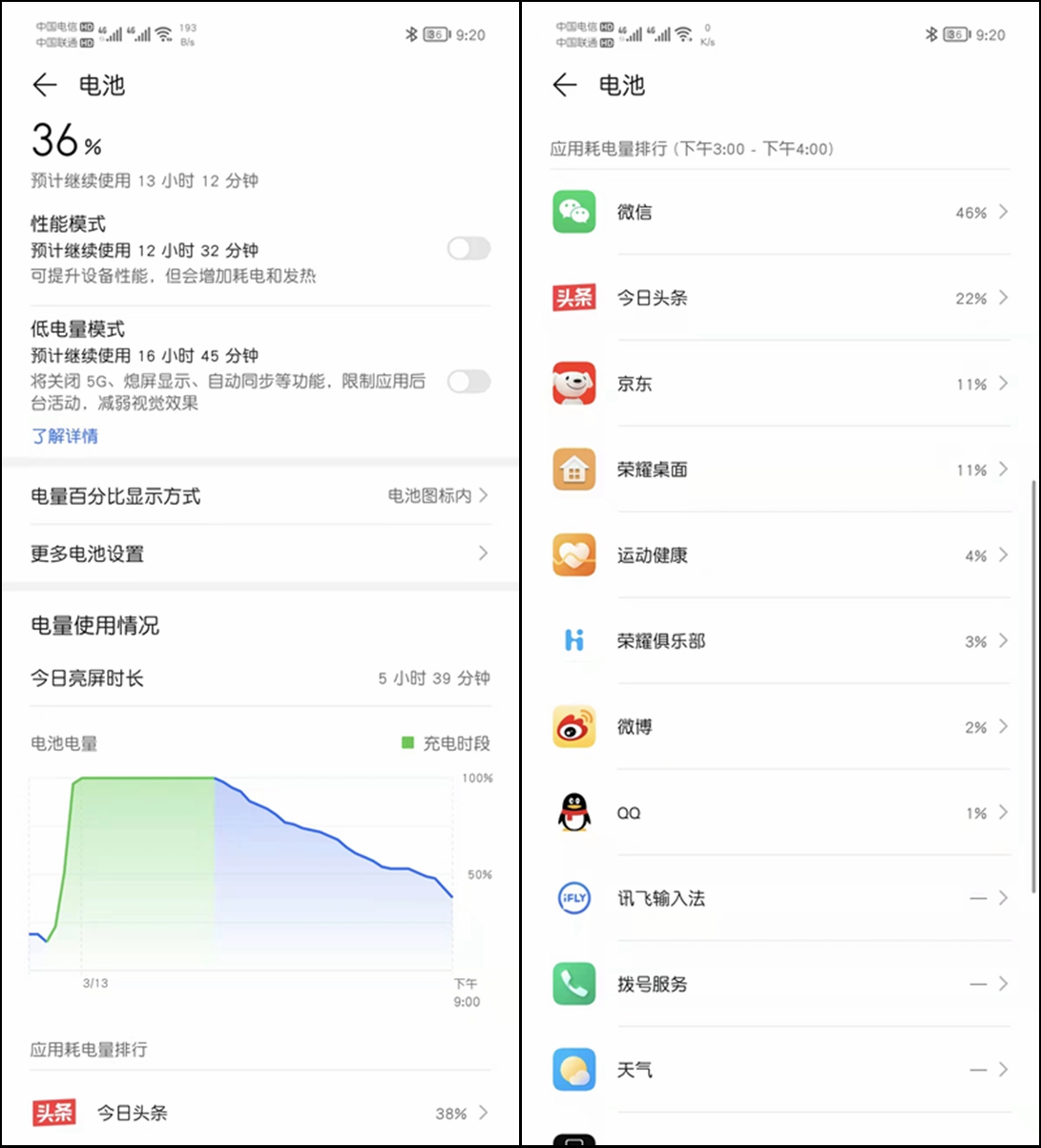Click the 荣耀桌面 launcher icon
The image size is (1041, 1148).
tap(573, 470)
